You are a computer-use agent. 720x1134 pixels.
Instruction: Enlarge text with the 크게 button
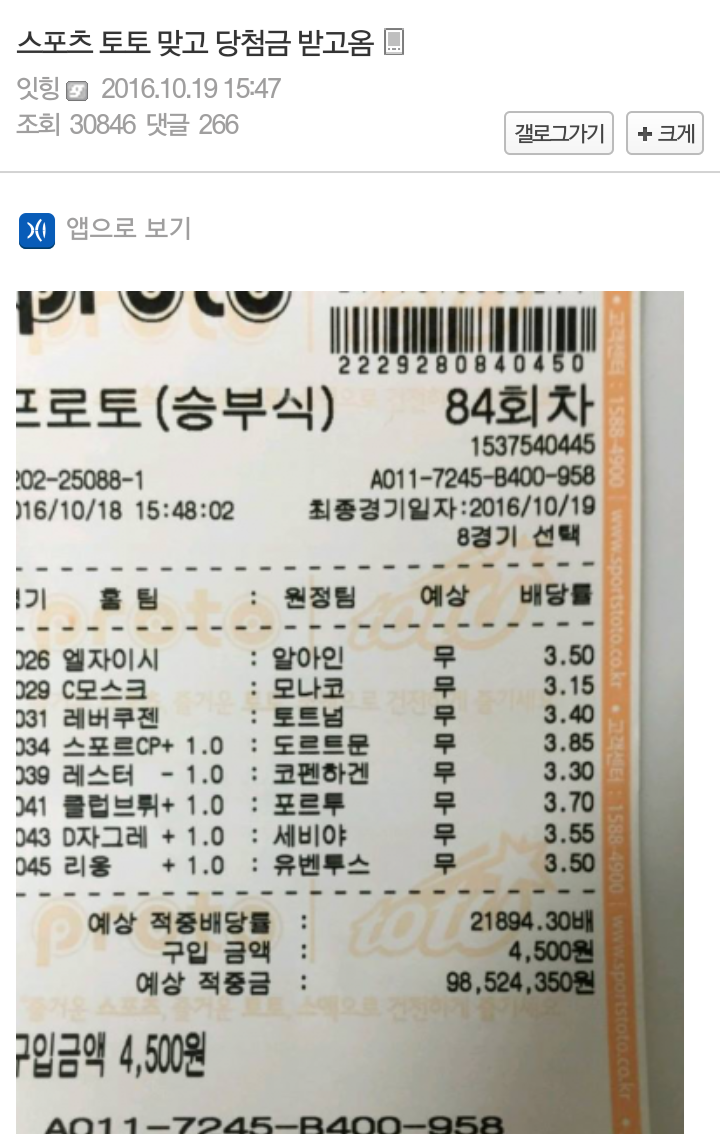click(x=665, y=133)
